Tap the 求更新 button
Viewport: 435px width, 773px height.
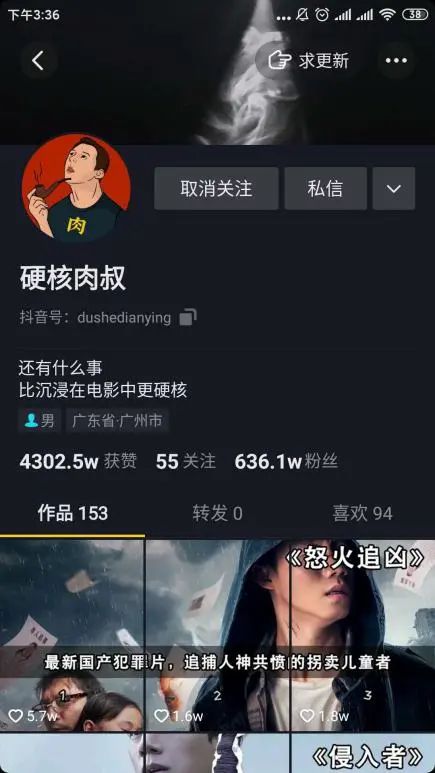[309, 61]
